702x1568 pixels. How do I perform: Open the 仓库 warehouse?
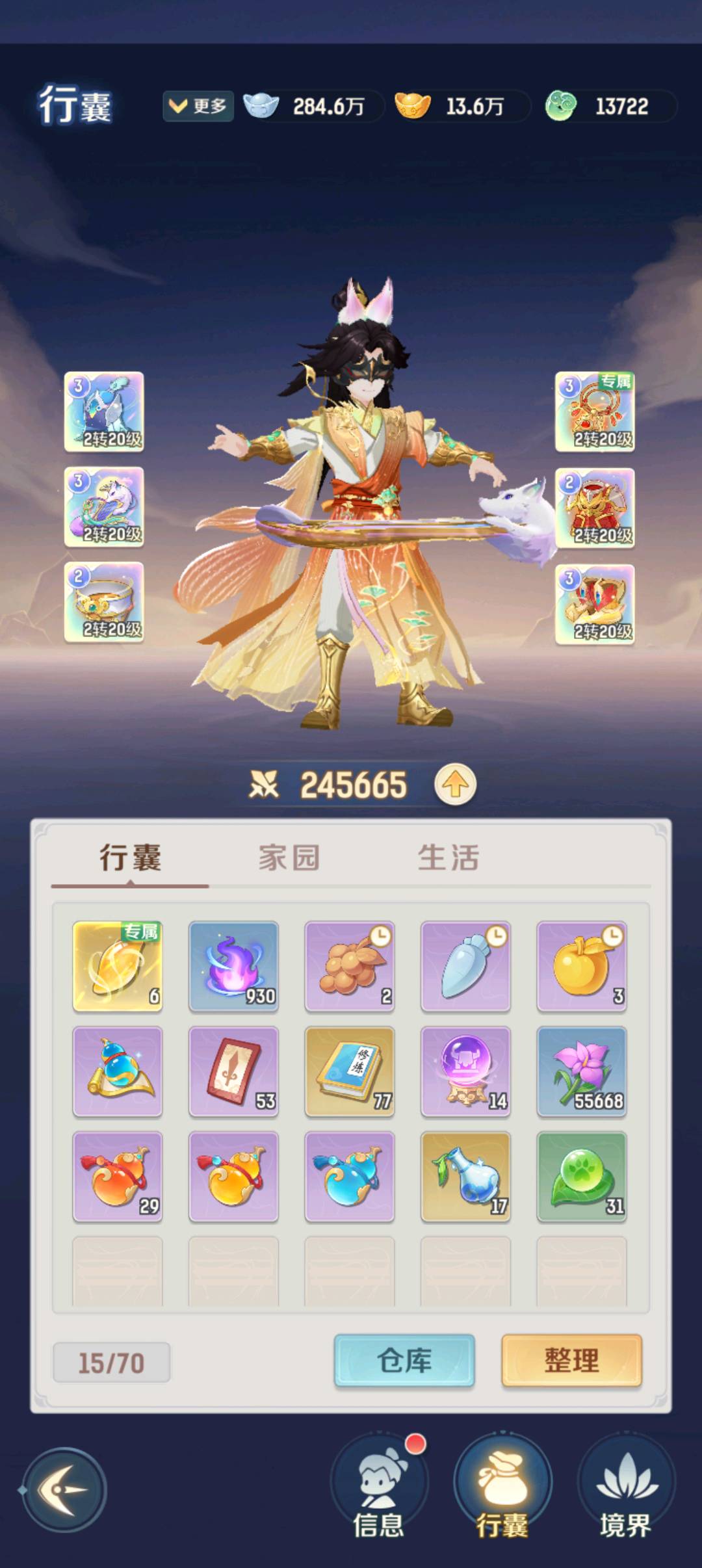404,1360
